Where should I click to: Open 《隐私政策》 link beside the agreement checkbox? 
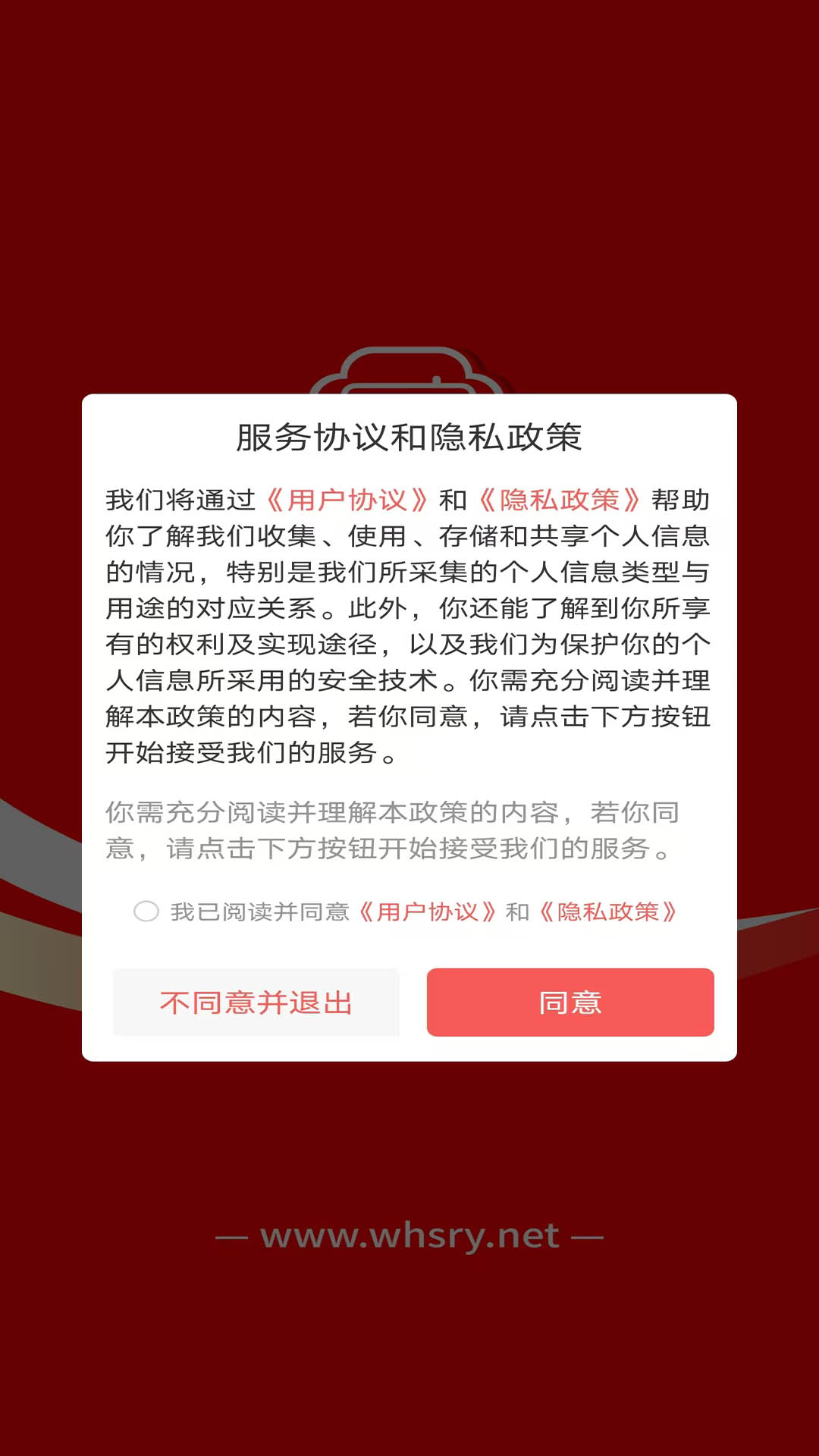pos(608,912)
